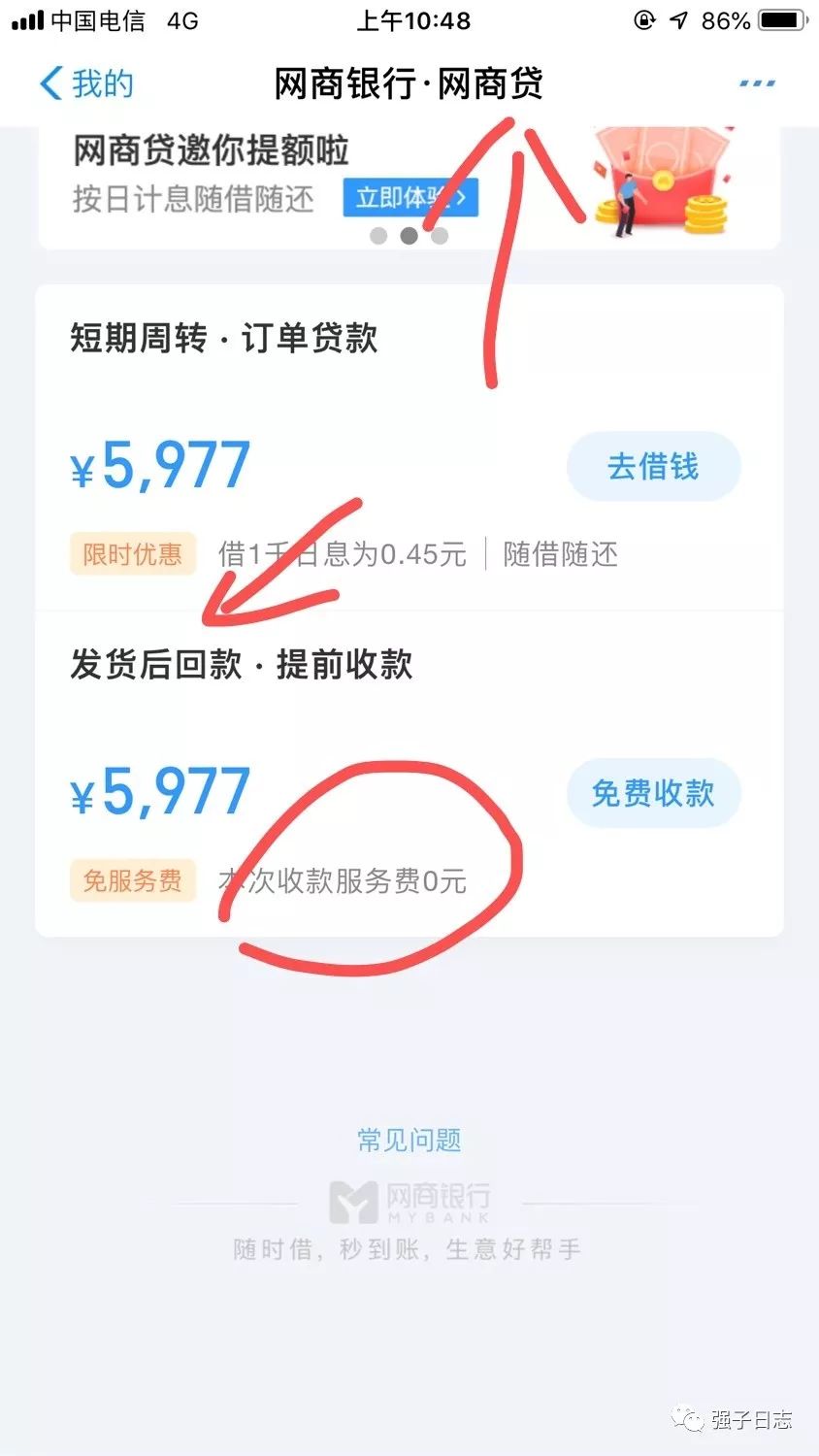This screenshot has height=1456, width=819.
Task: Open the 网商银行·网商贷 title page
Action: [x=409, y=85]
